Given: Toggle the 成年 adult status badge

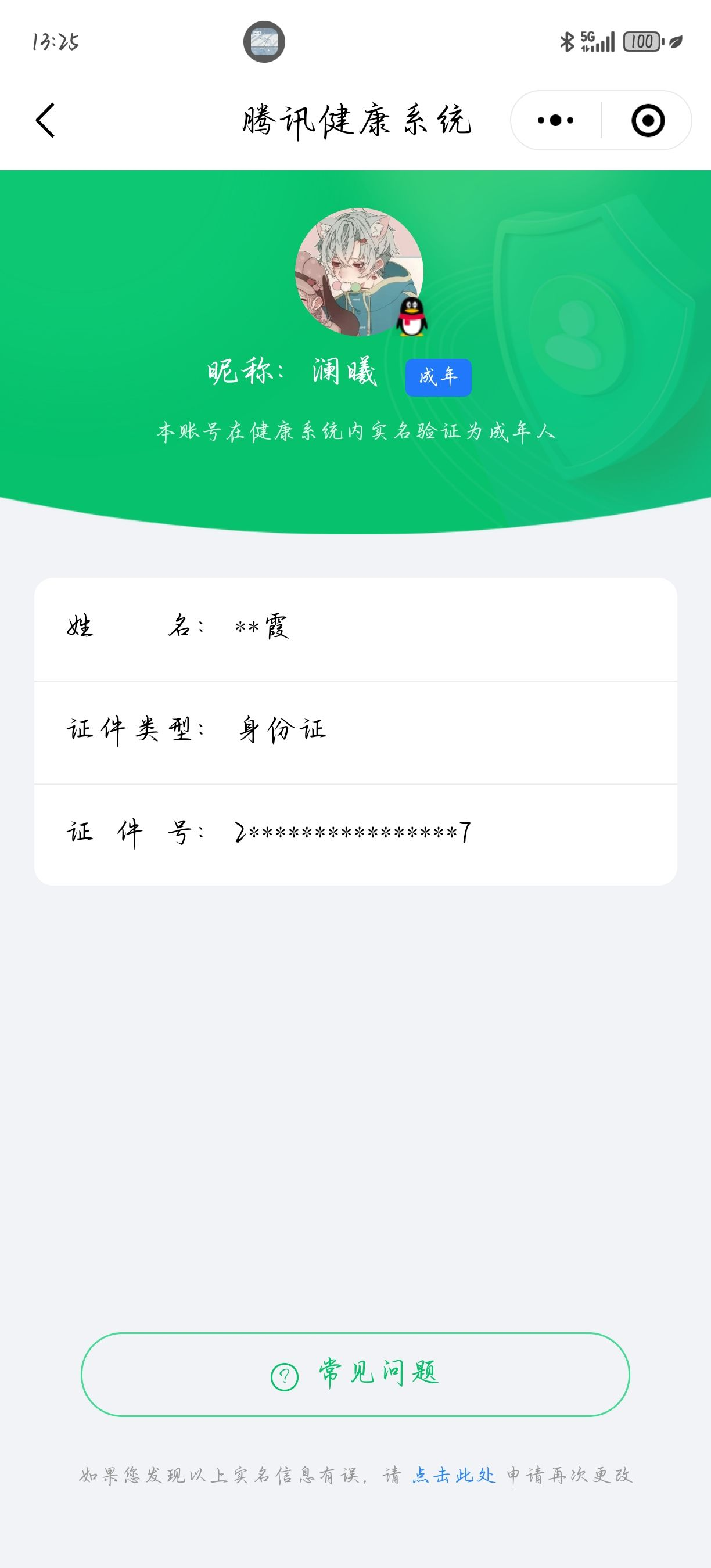Looking at the screenshot, I should (x=440, y=377).
